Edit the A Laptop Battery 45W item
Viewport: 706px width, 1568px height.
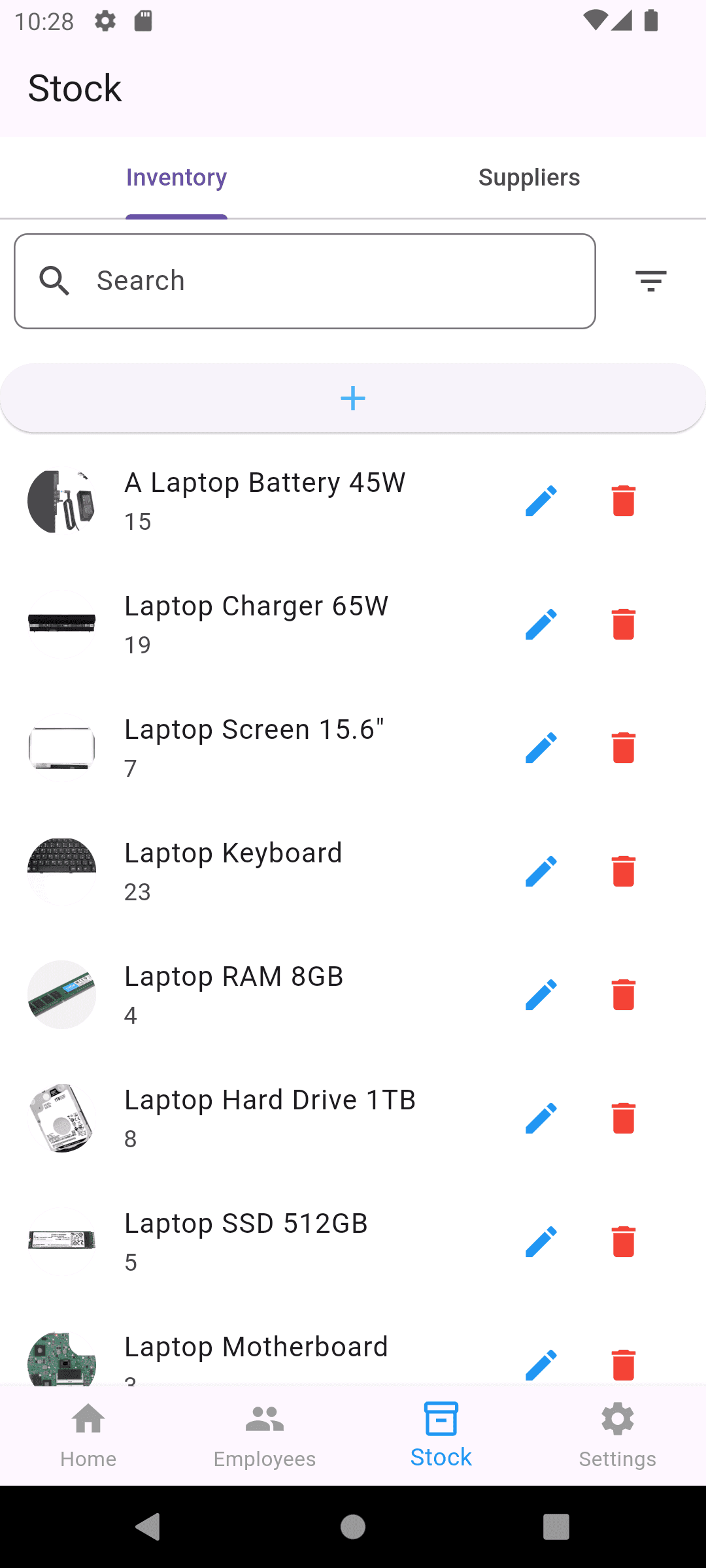[541, 500]
